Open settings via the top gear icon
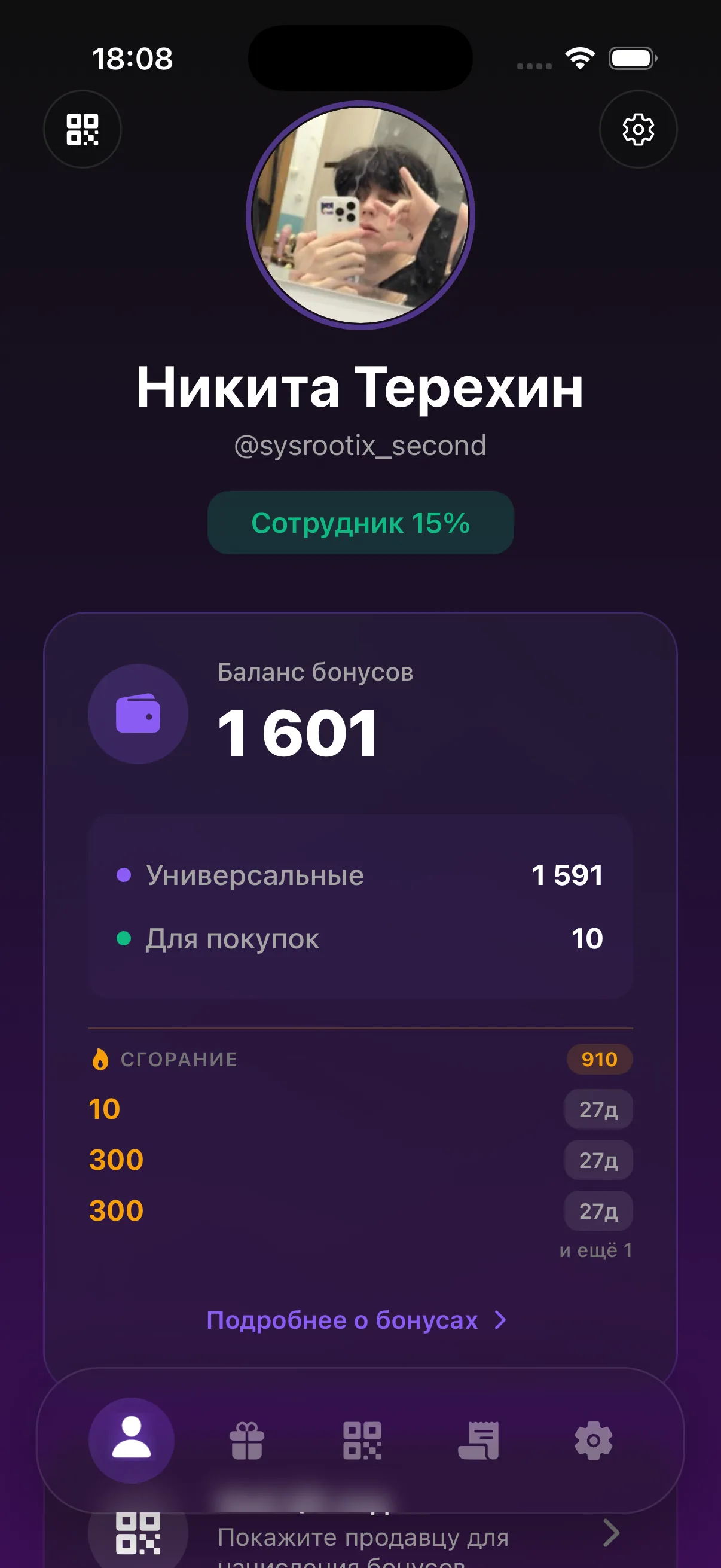 point(638,129)
